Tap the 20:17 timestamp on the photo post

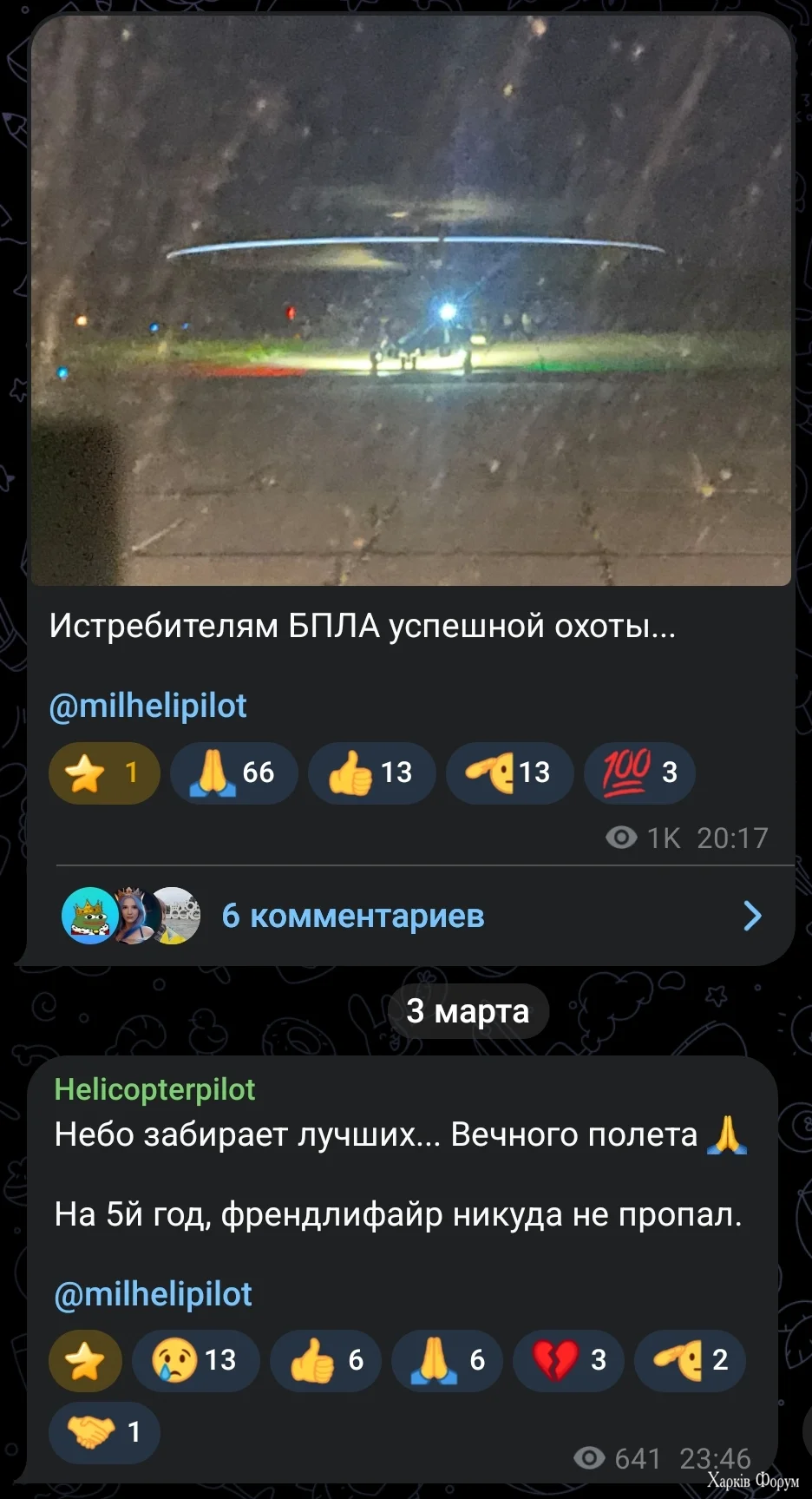tap(731, 838)
